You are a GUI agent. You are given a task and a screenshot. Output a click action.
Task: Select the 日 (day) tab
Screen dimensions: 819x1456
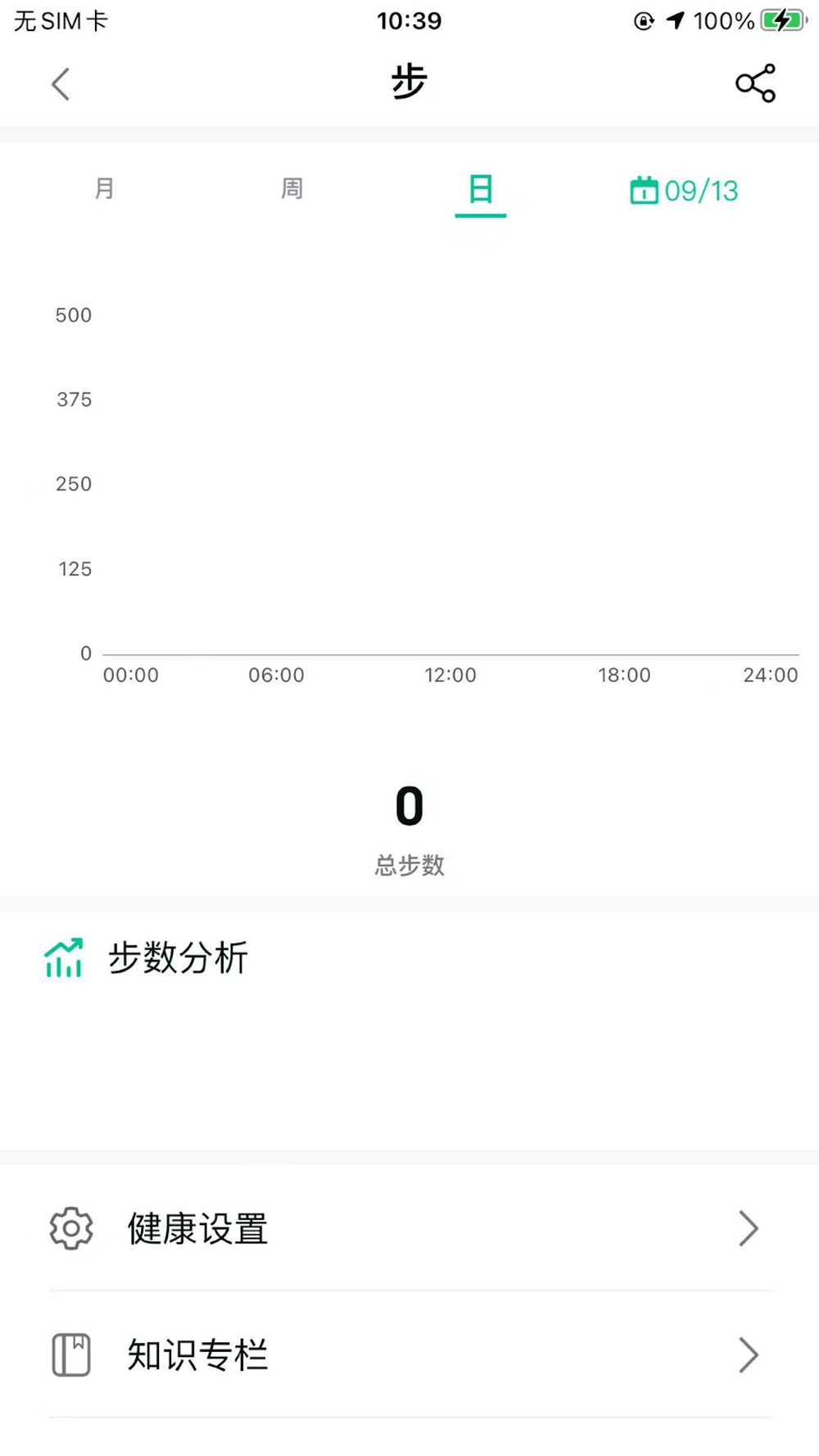[481, 190]
